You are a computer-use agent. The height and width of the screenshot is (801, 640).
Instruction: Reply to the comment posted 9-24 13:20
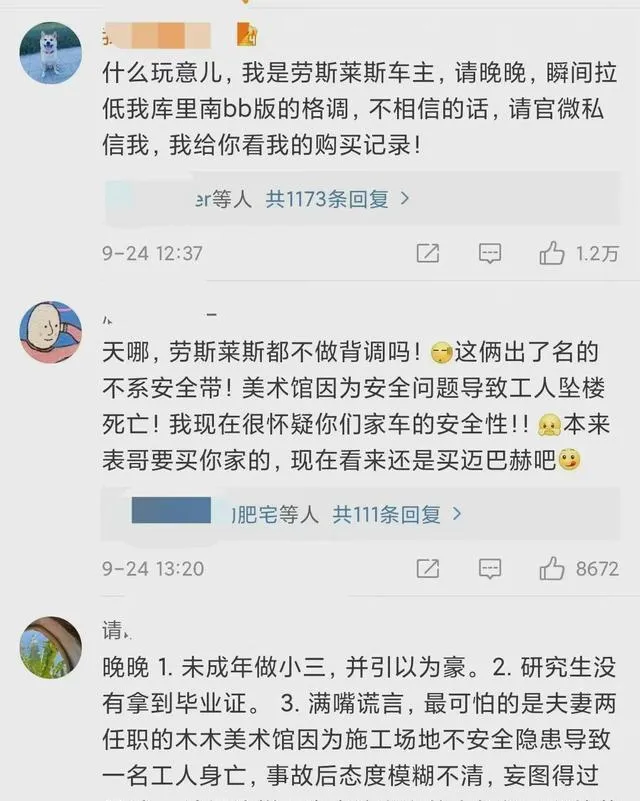[489, 569]
